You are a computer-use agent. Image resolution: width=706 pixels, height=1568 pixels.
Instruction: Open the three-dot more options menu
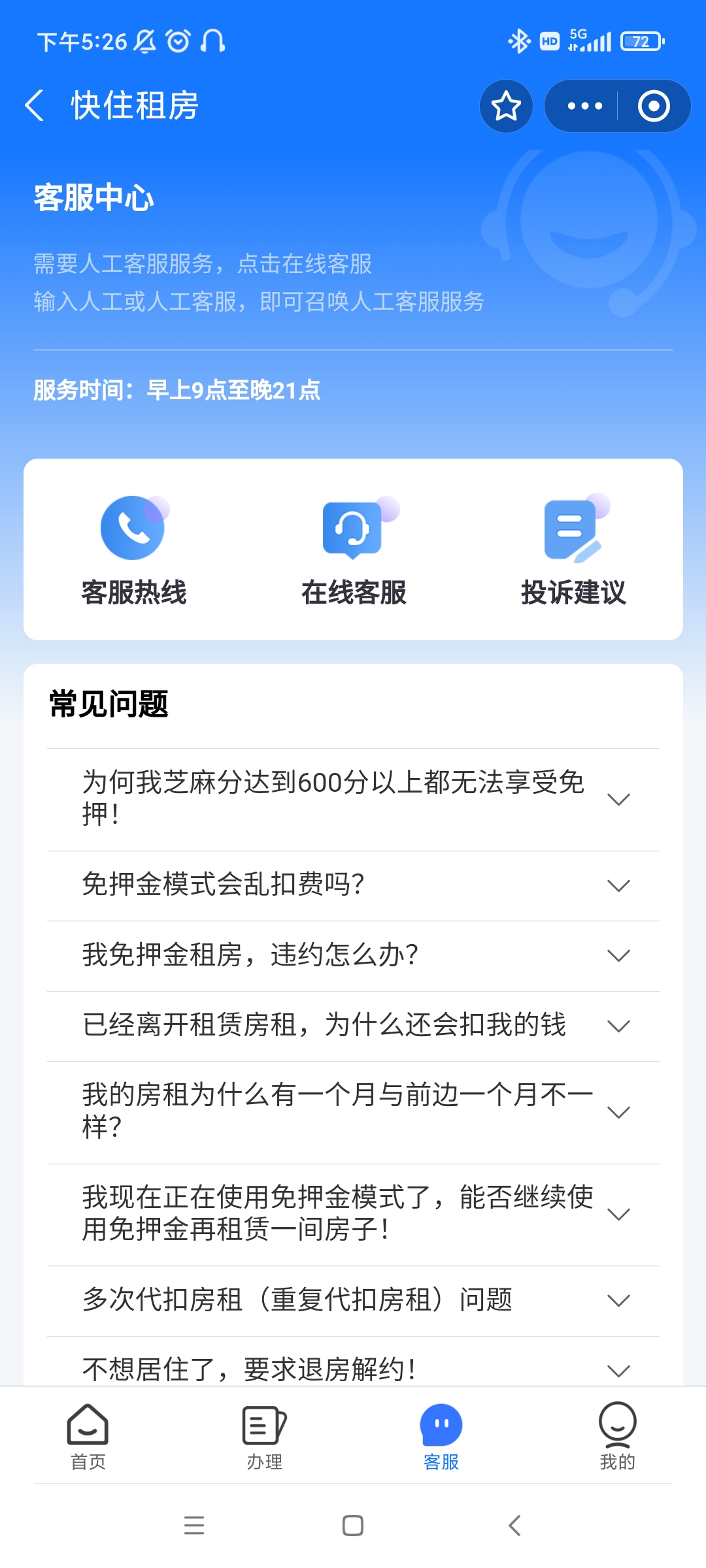point(584,106)
